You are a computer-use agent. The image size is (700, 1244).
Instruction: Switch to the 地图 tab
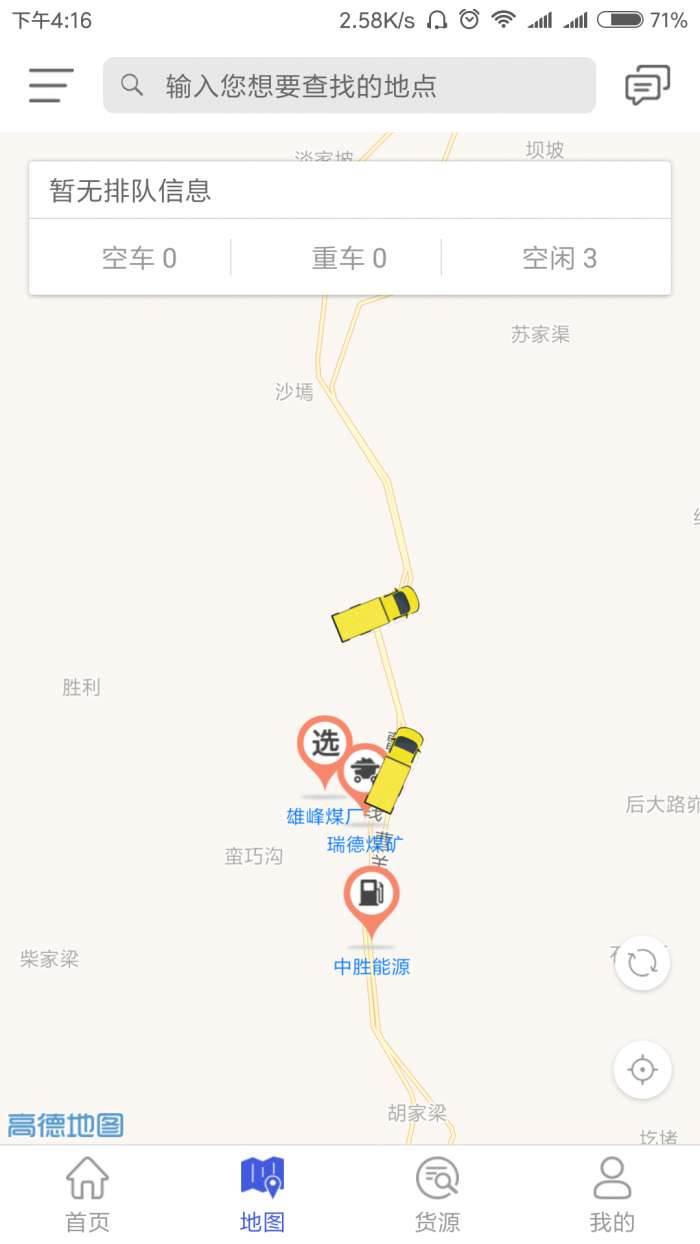[x=262, y=1194]
